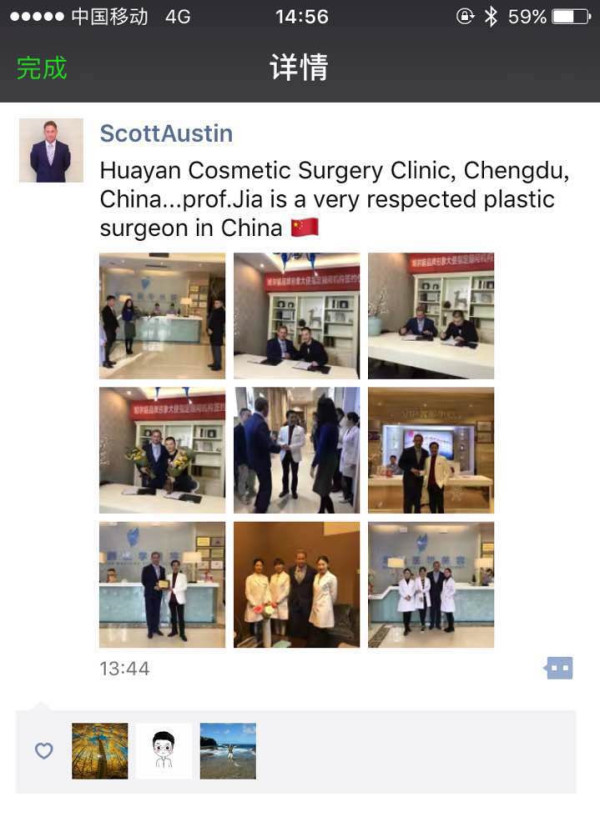Viewport: 600px width, 832px height.
Task: Open the ScottAustin username link
Action: pyautogui.click(x=166, y=134)
